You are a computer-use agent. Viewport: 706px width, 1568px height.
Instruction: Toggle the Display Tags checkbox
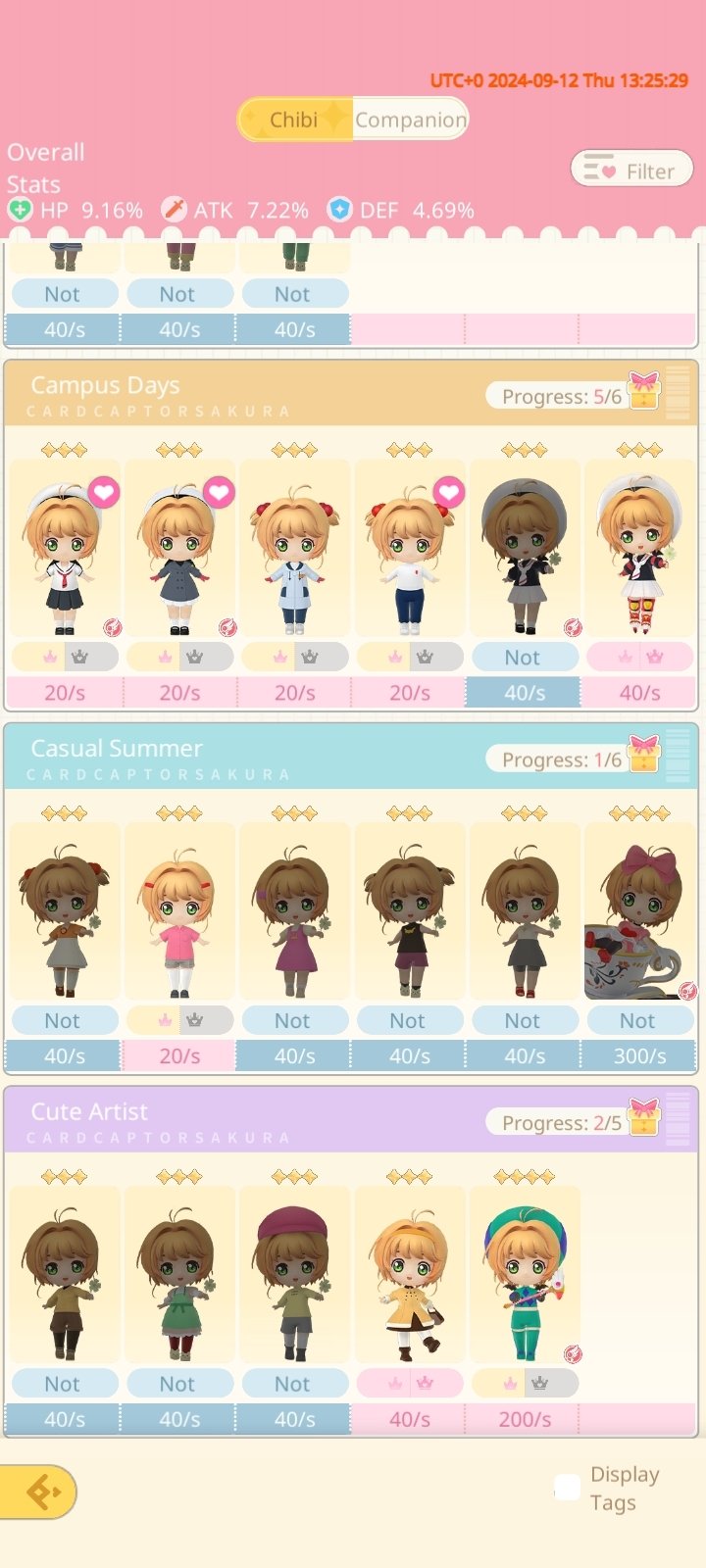tap(568, 1488)
